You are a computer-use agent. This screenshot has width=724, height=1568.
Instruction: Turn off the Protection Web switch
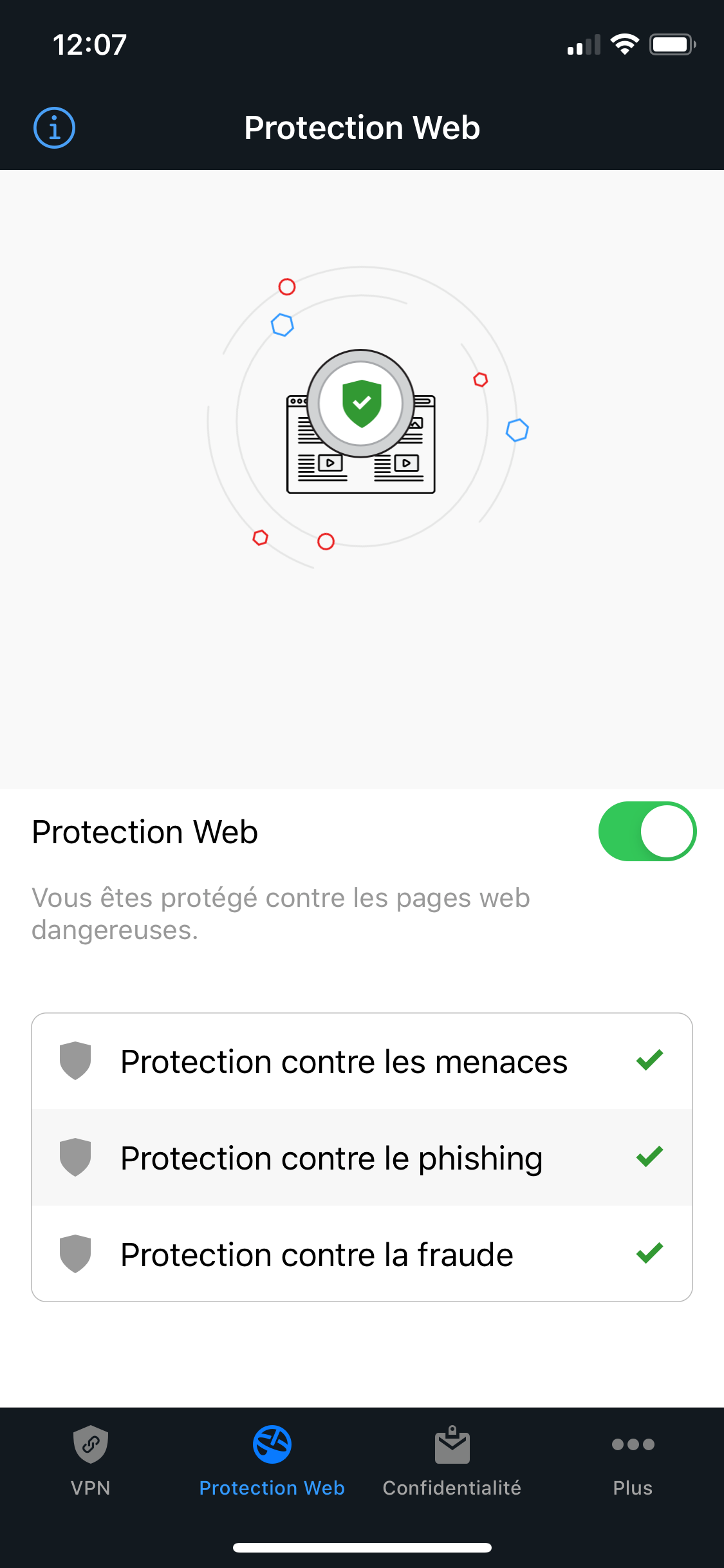pos(647,831)
